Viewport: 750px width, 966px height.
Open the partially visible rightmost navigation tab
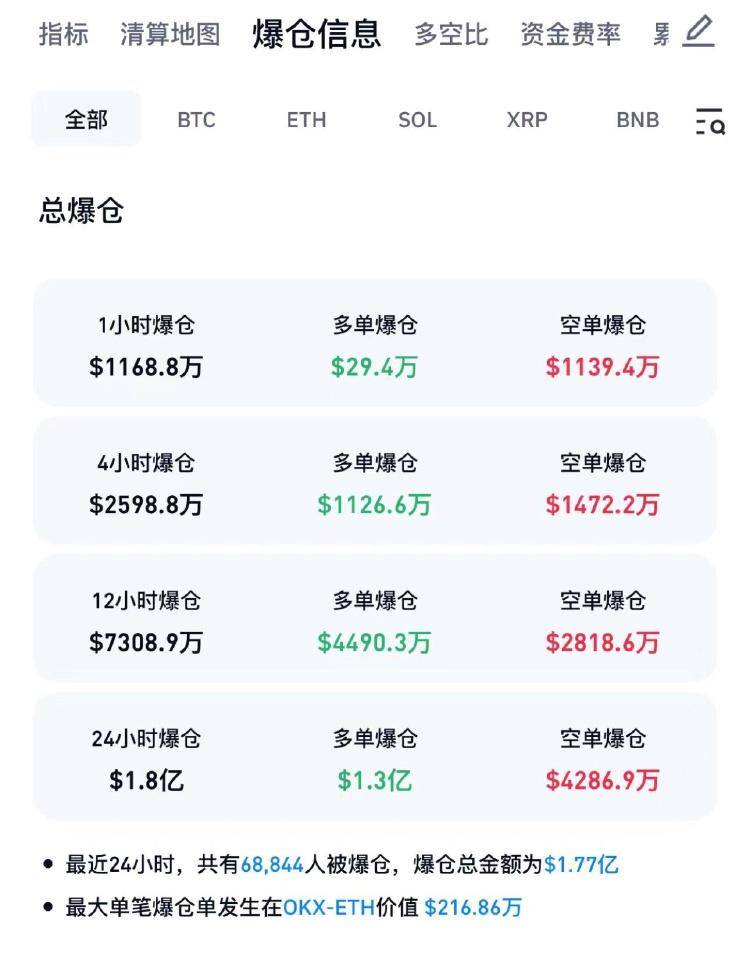[x=660, y=34]
